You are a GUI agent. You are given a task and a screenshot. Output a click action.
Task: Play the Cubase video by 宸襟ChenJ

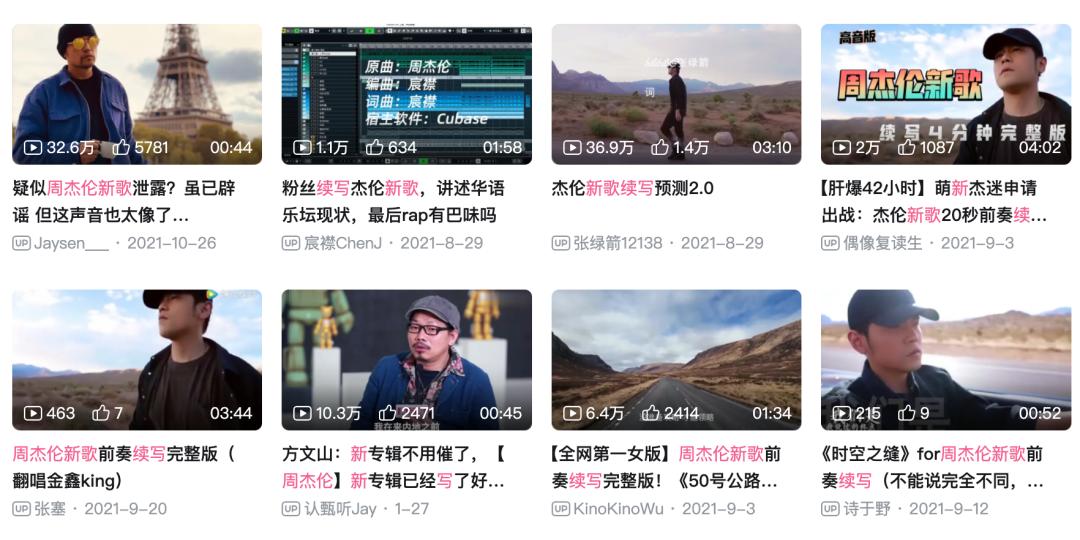click(407, 94)
